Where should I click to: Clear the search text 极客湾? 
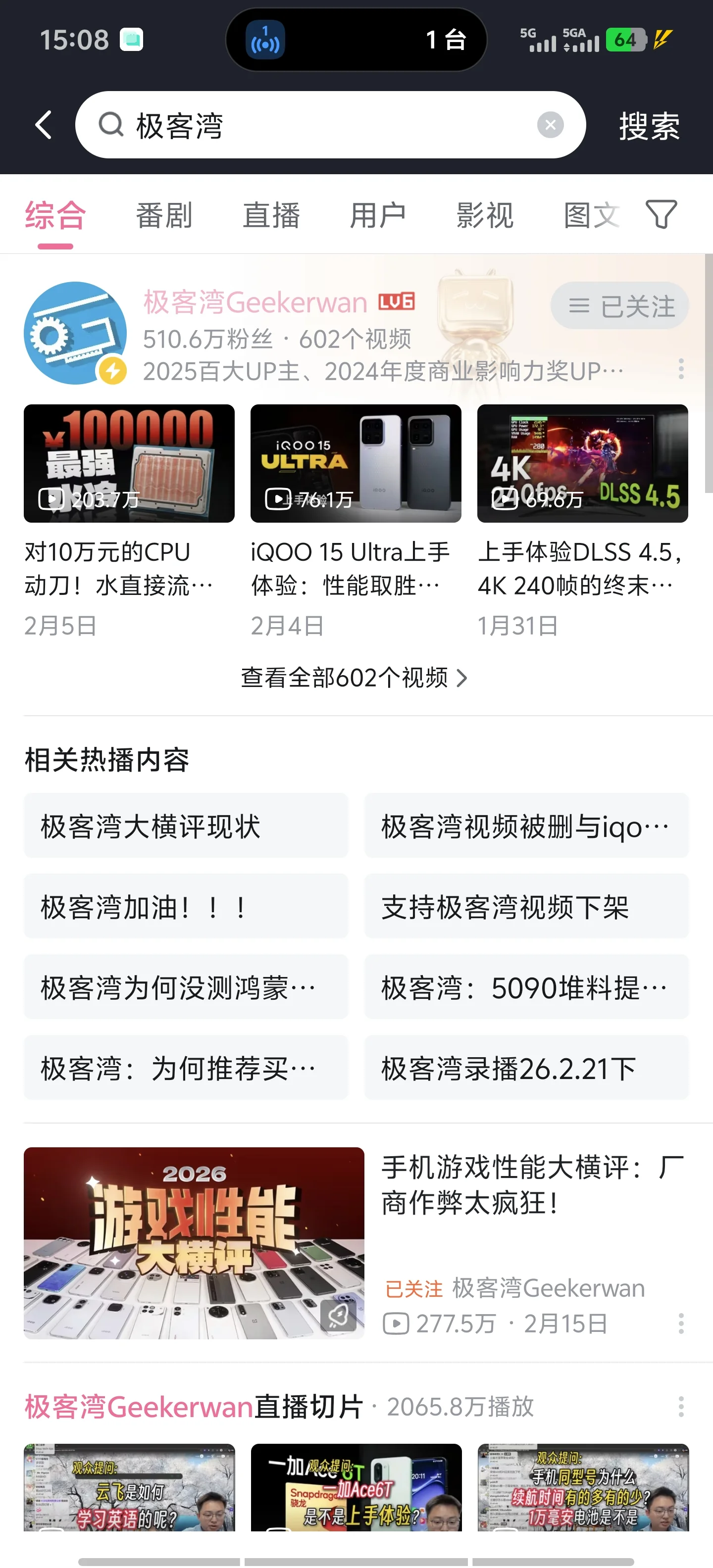point(550,125)
